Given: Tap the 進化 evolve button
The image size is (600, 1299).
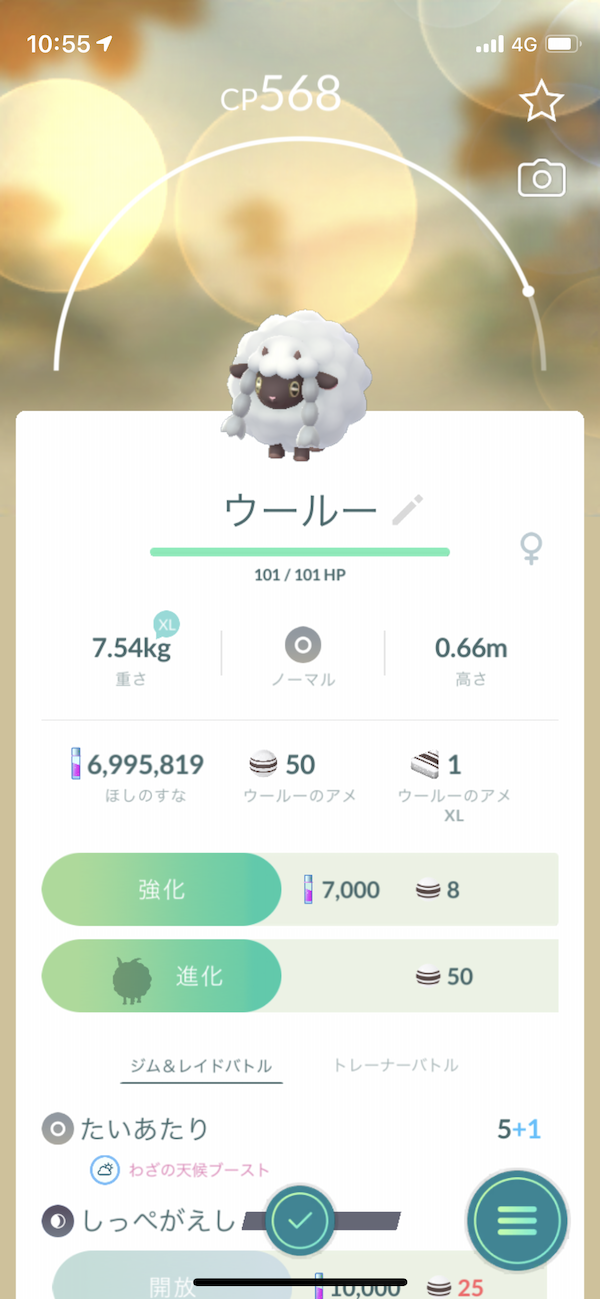Looking at the screenshot, I should (162, 976).
